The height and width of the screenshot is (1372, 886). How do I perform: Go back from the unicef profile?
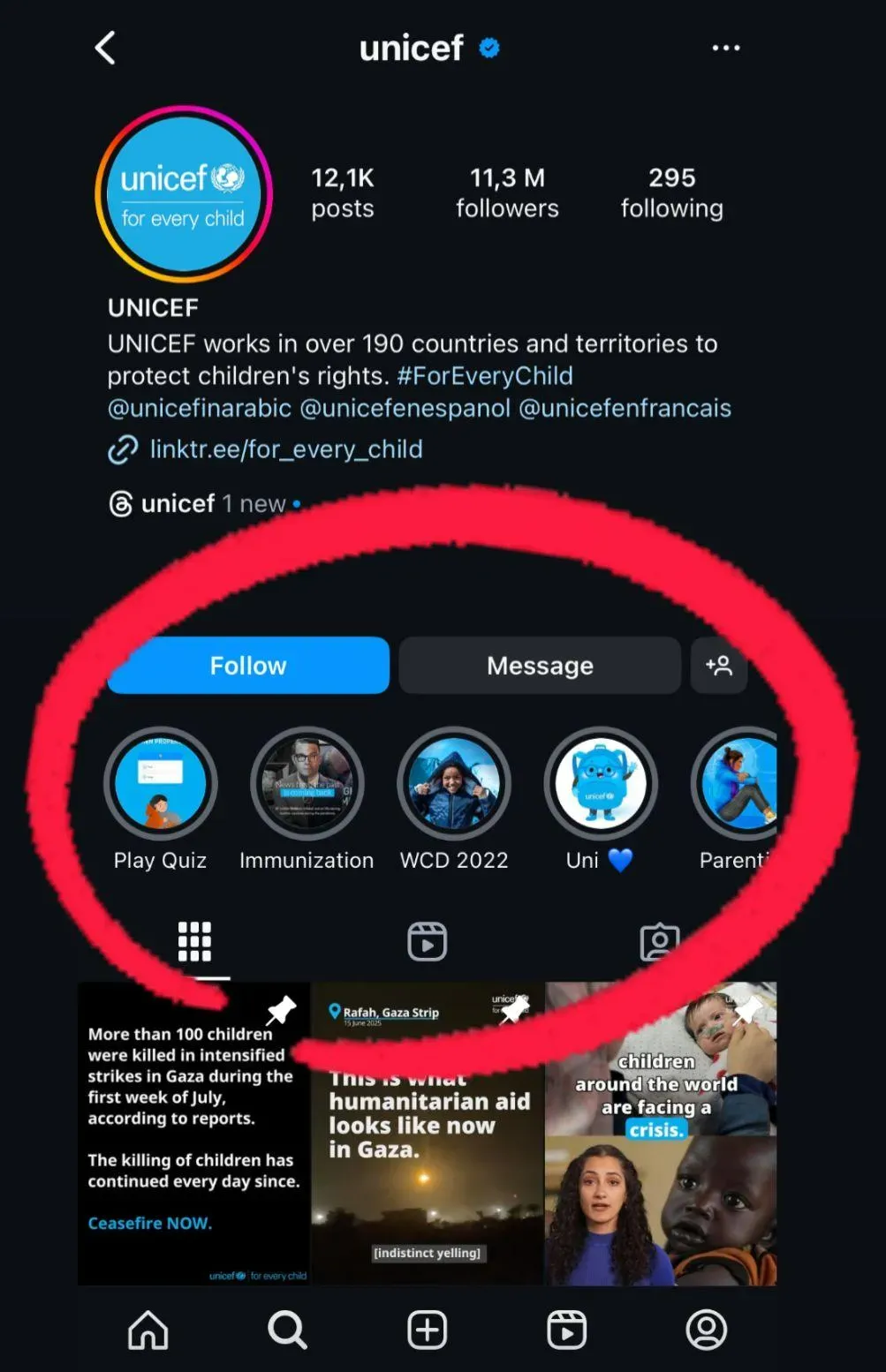click(105, 49)
